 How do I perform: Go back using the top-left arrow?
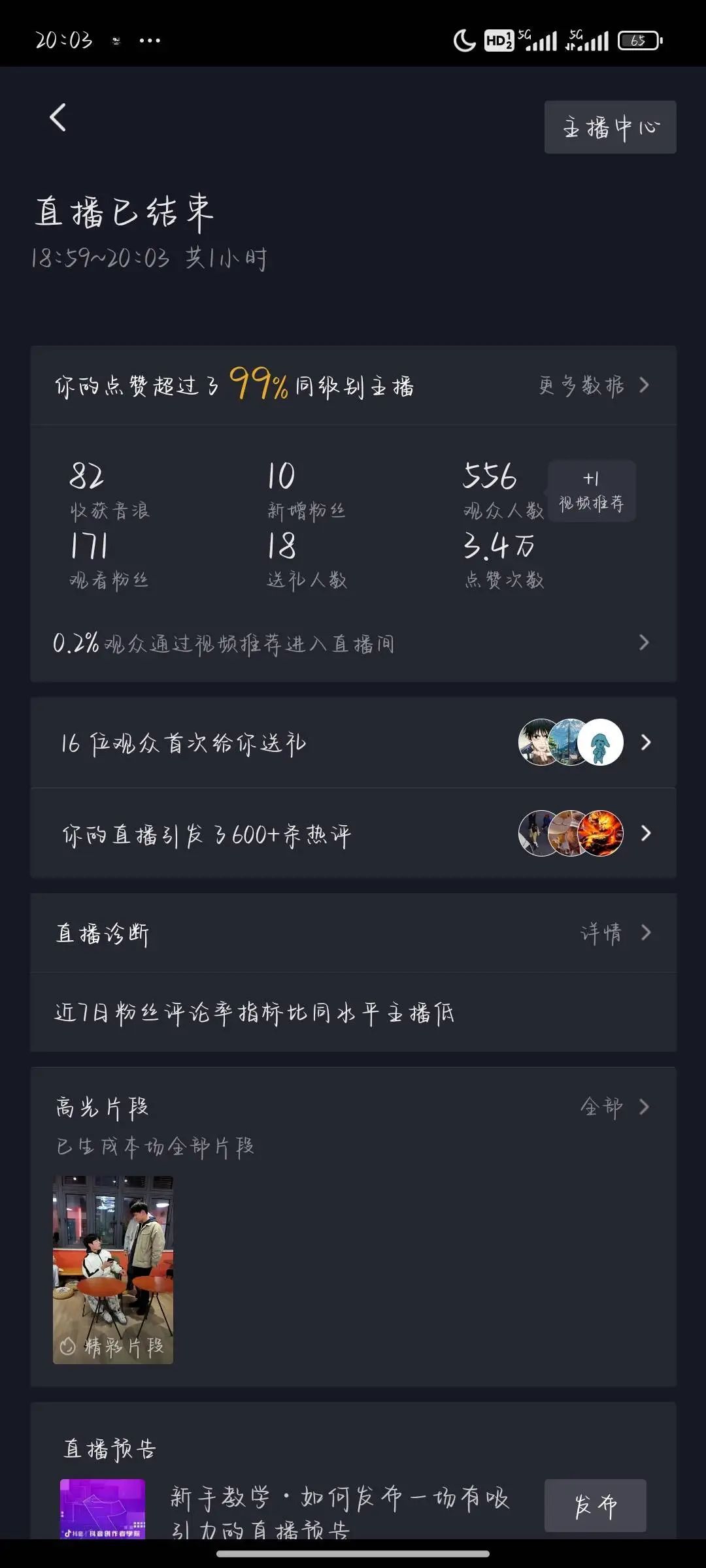pos(58,118)
